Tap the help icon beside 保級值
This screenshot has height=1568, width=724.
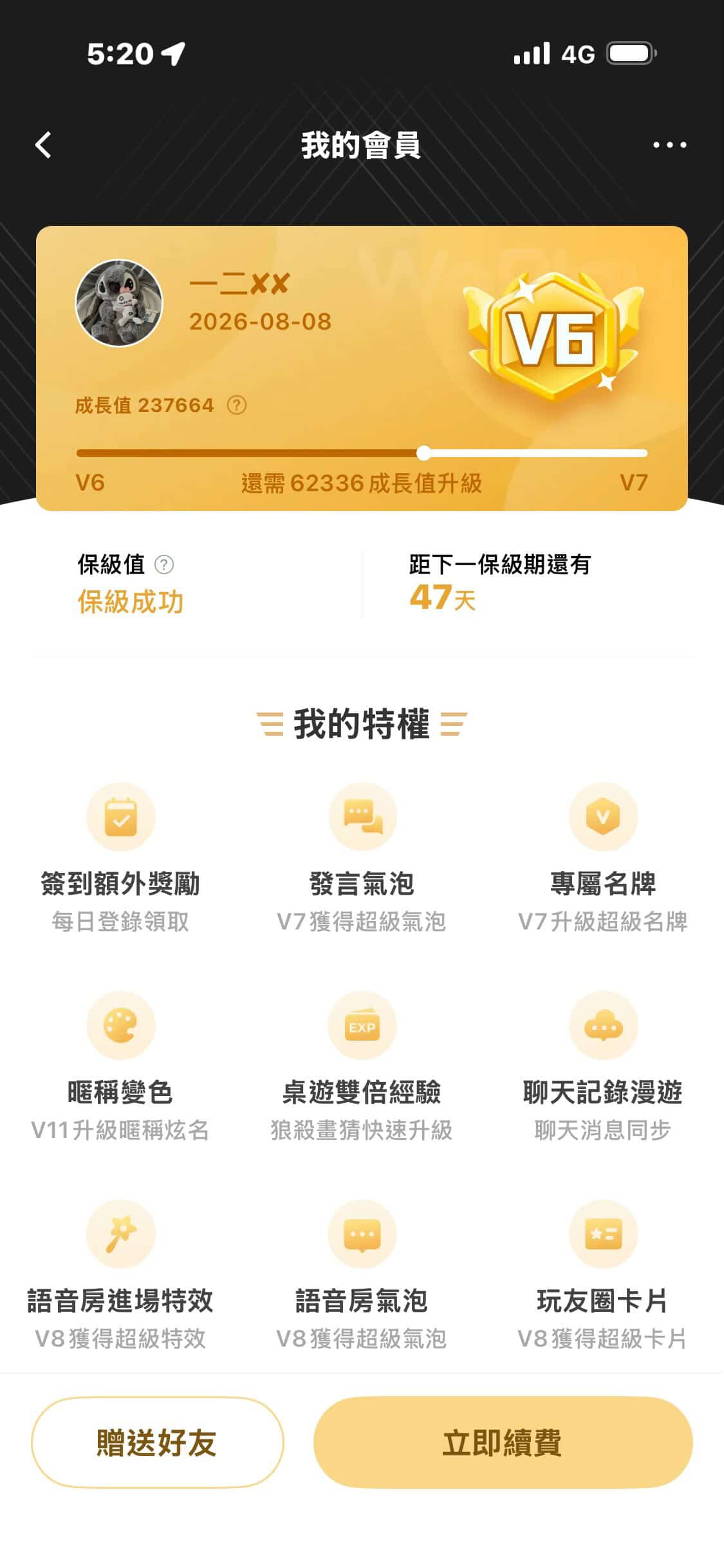point(164,565)
